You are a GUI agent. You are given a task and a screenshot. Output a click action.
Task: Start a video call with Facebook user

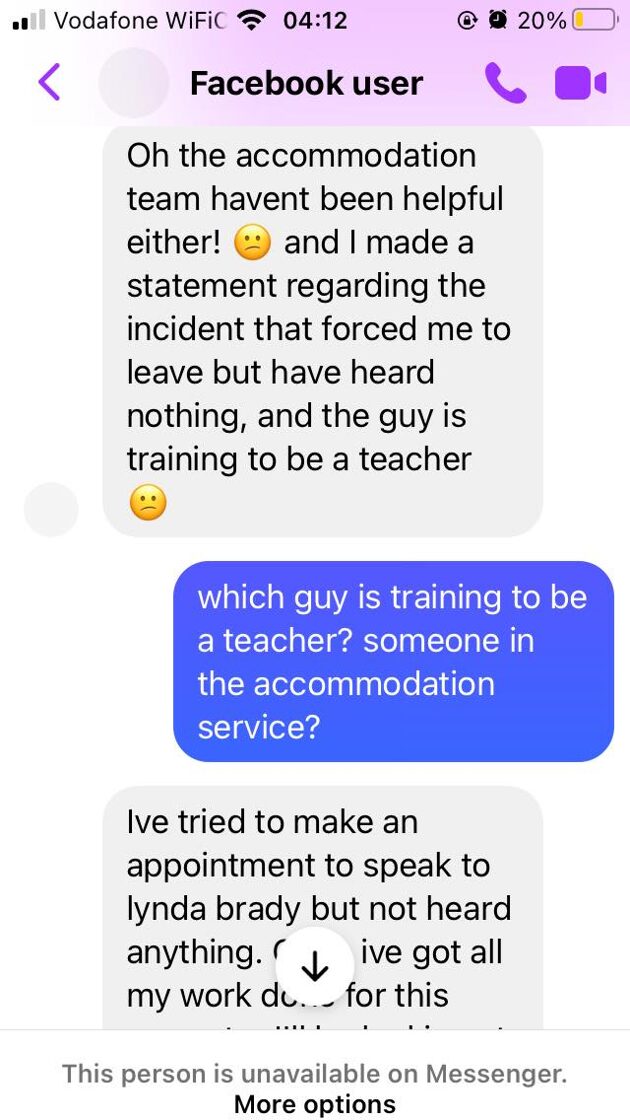[x=581, y=83]
